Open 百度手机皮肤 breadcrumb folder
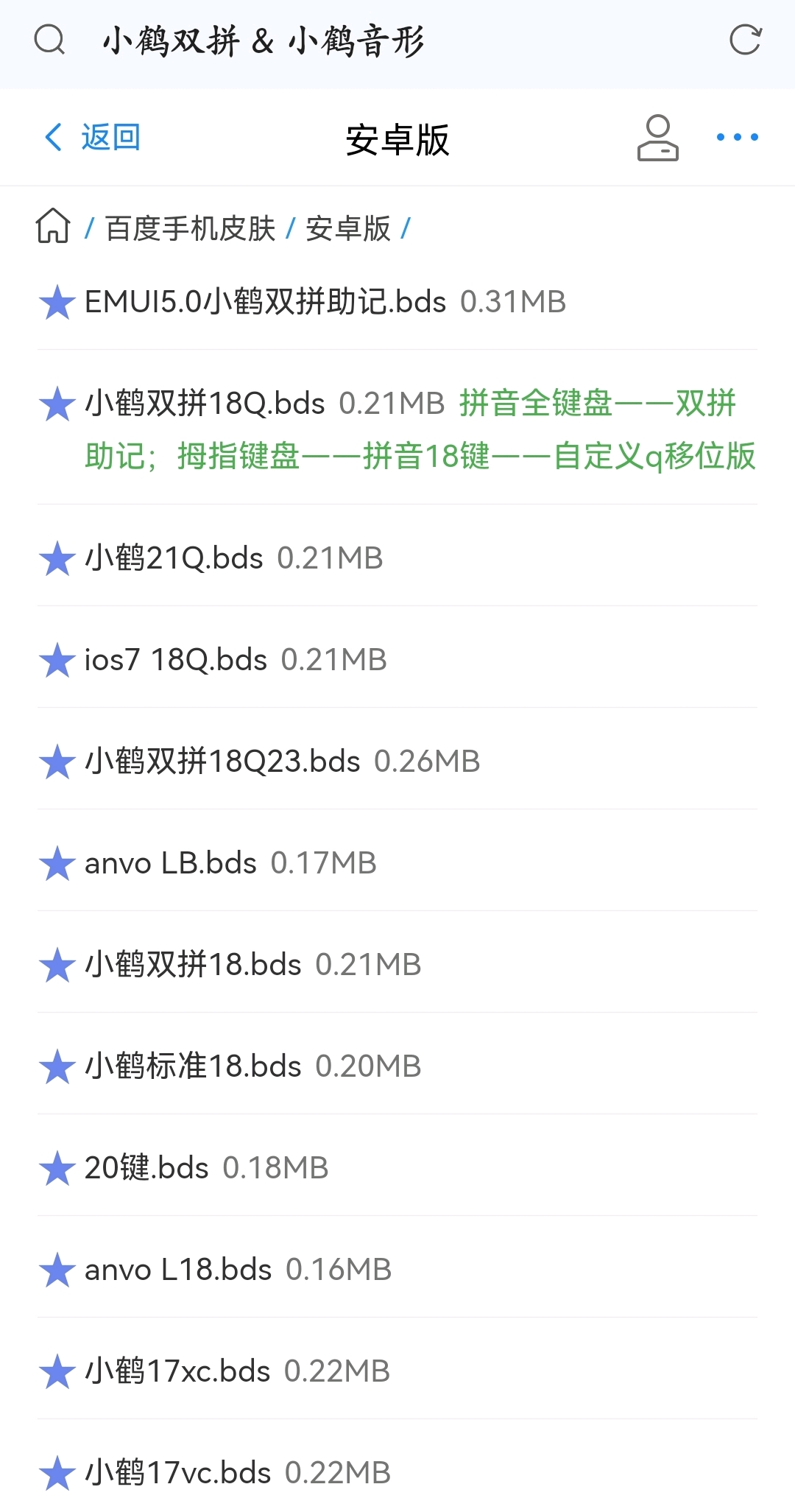 [x=191, y=228]
